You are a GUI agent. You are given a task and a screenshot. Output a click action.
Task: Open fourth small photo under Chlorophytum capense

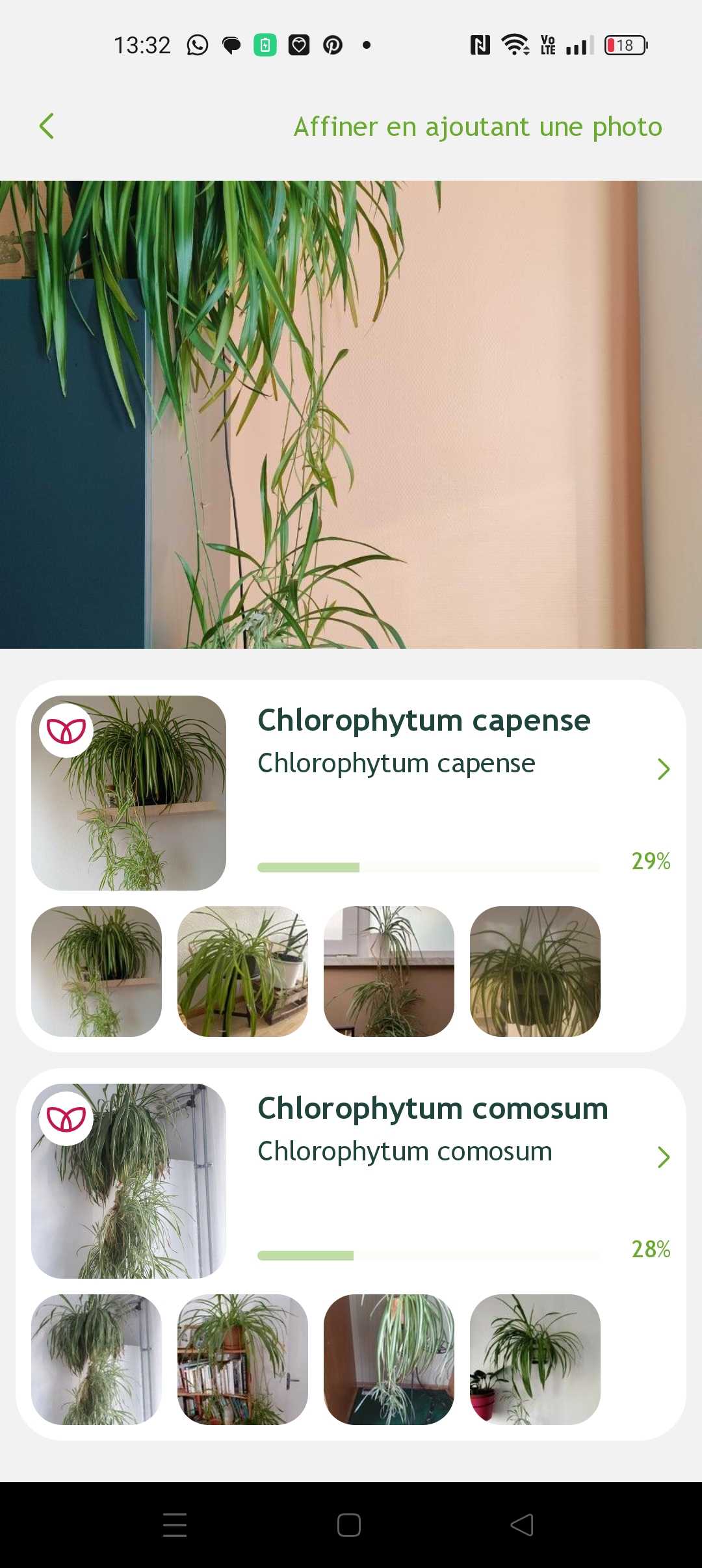[535, 971]
